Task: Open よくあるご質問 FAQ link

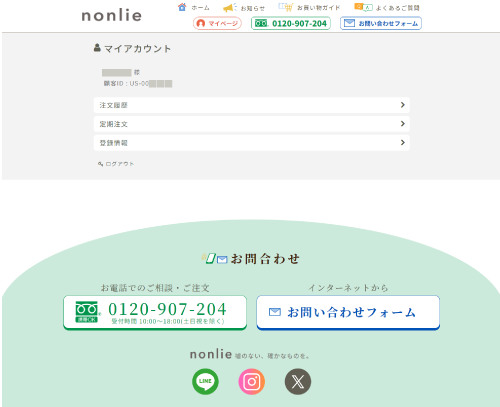Action: (x=387, y=7)
